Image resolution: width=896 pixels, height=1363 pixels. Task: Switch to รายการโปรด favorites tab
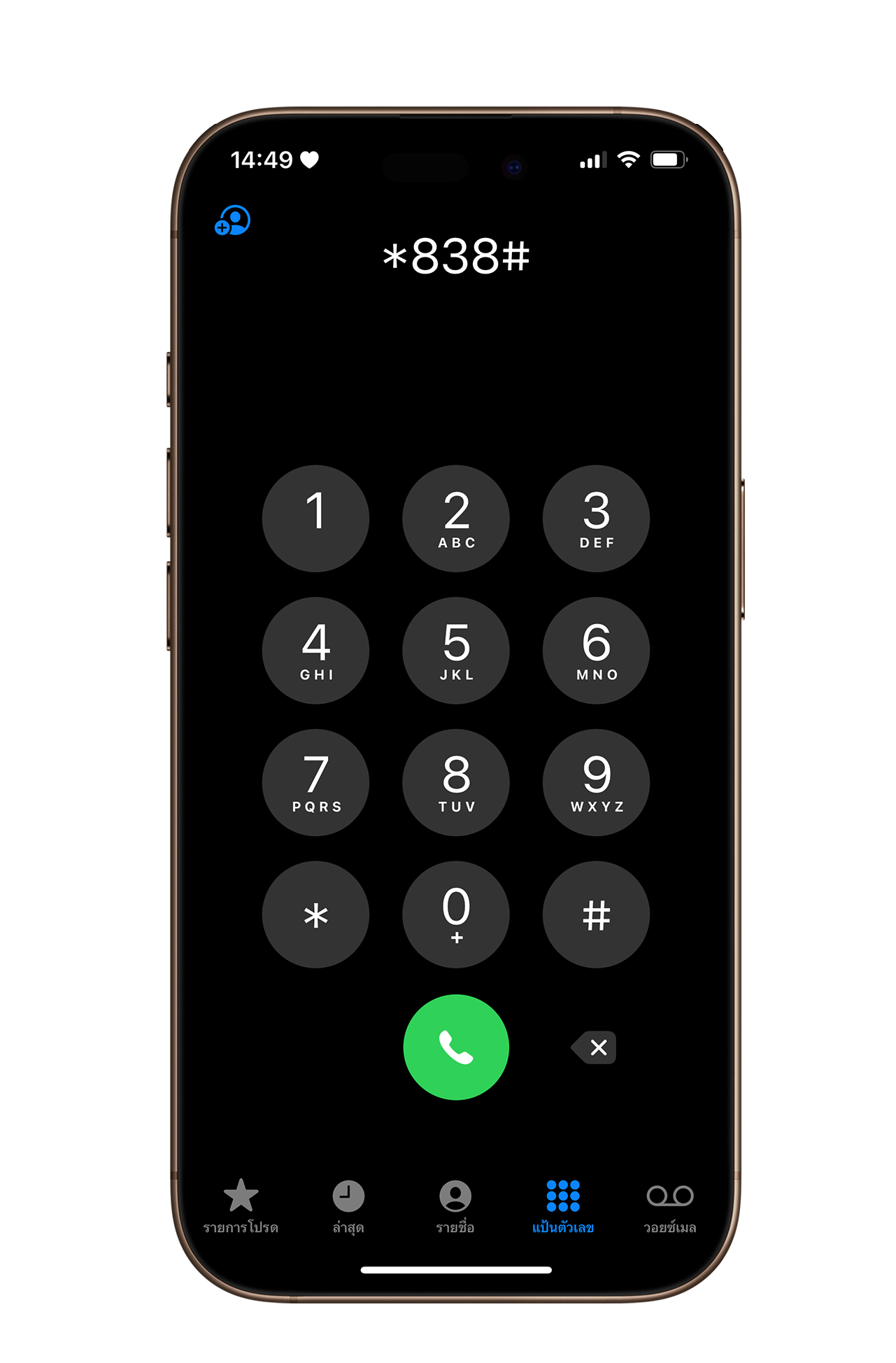click(241, 1206)
